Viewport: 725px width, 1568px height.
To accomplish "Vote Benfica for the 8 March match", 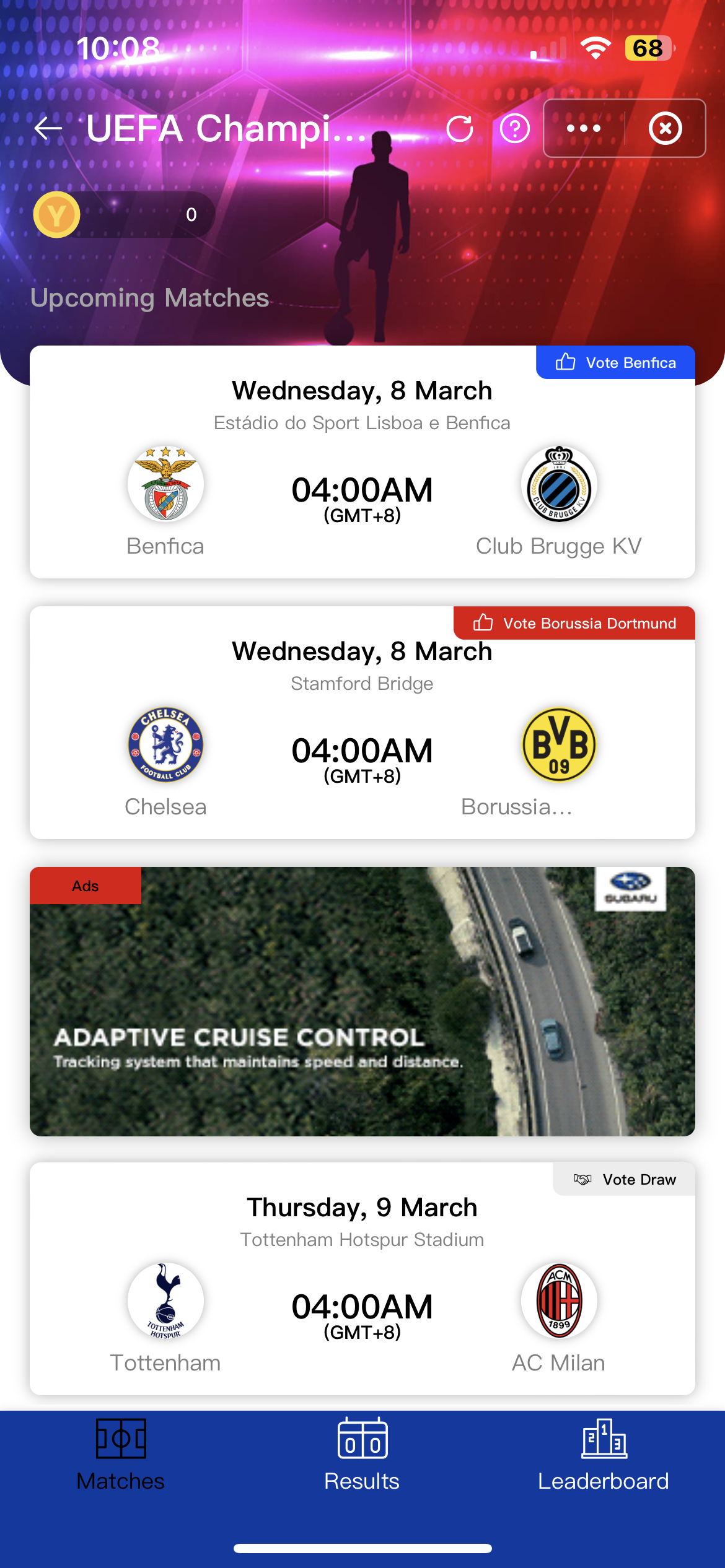I will 615,362.
